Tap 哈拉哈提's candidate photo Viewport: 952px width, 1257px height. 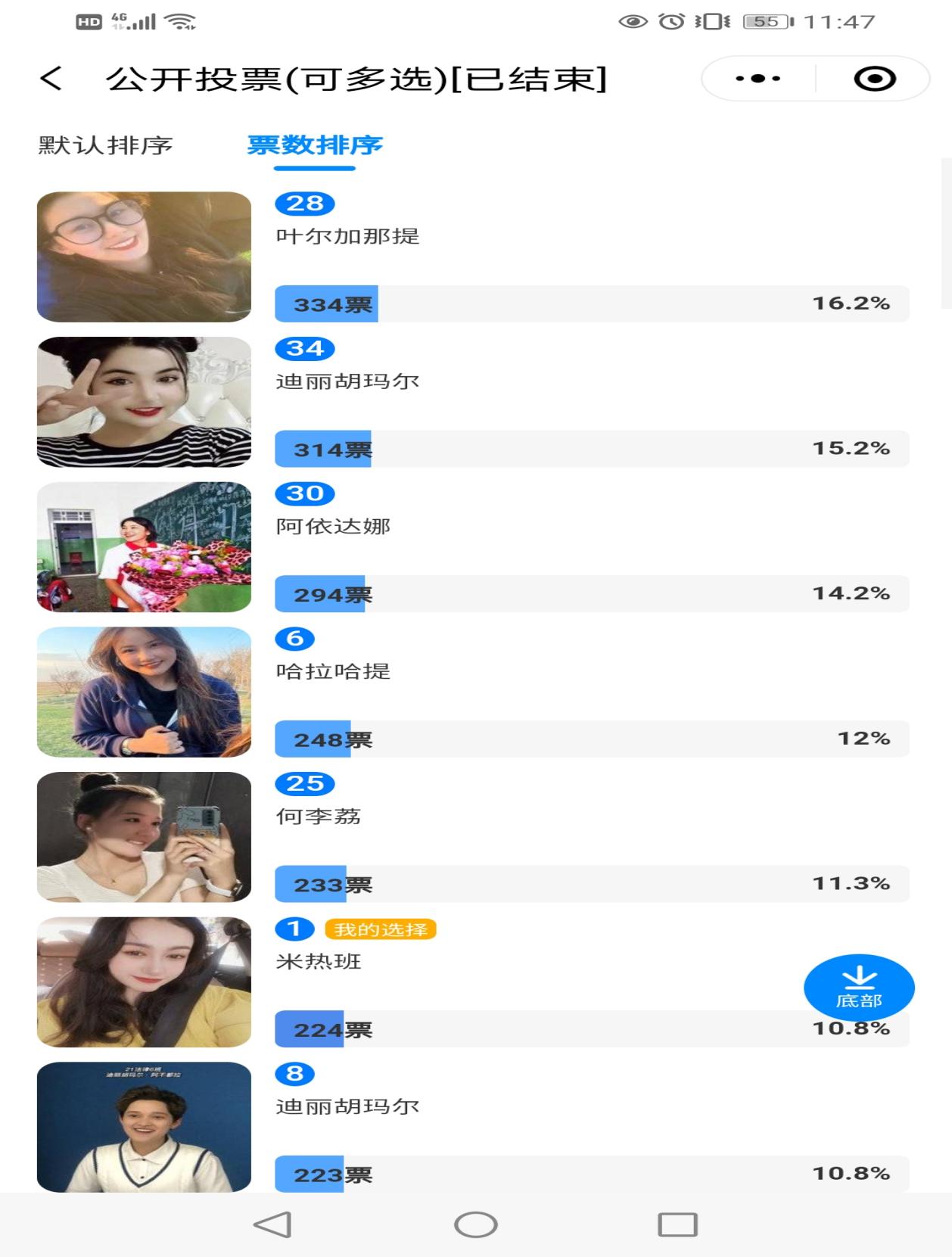[144, 692]
